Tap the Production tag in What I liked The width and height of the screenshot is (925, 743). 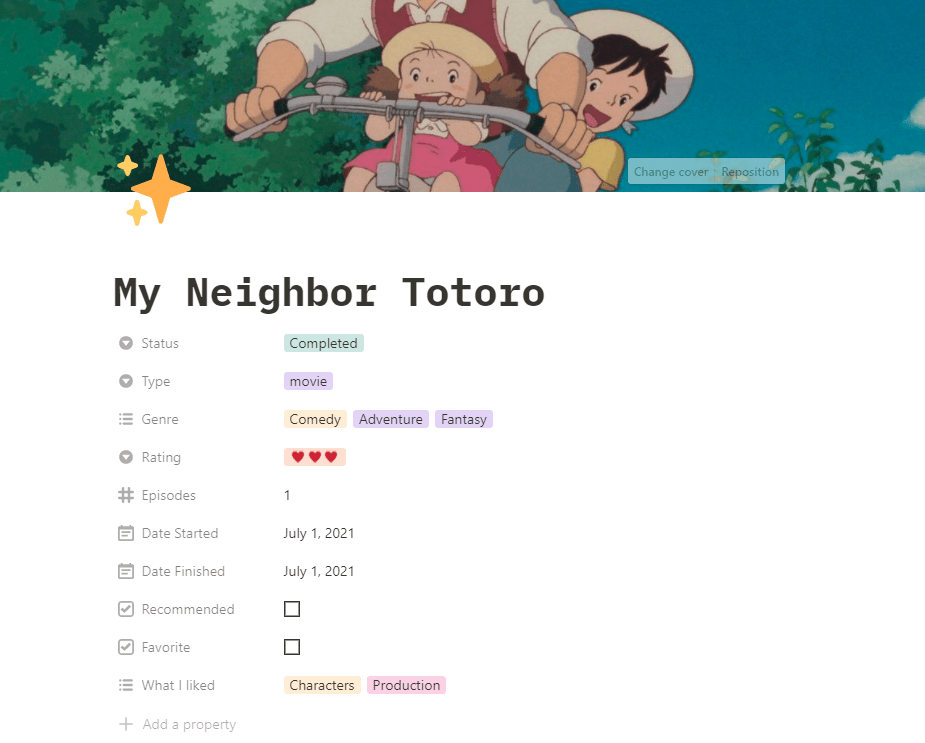coord(406,686)
